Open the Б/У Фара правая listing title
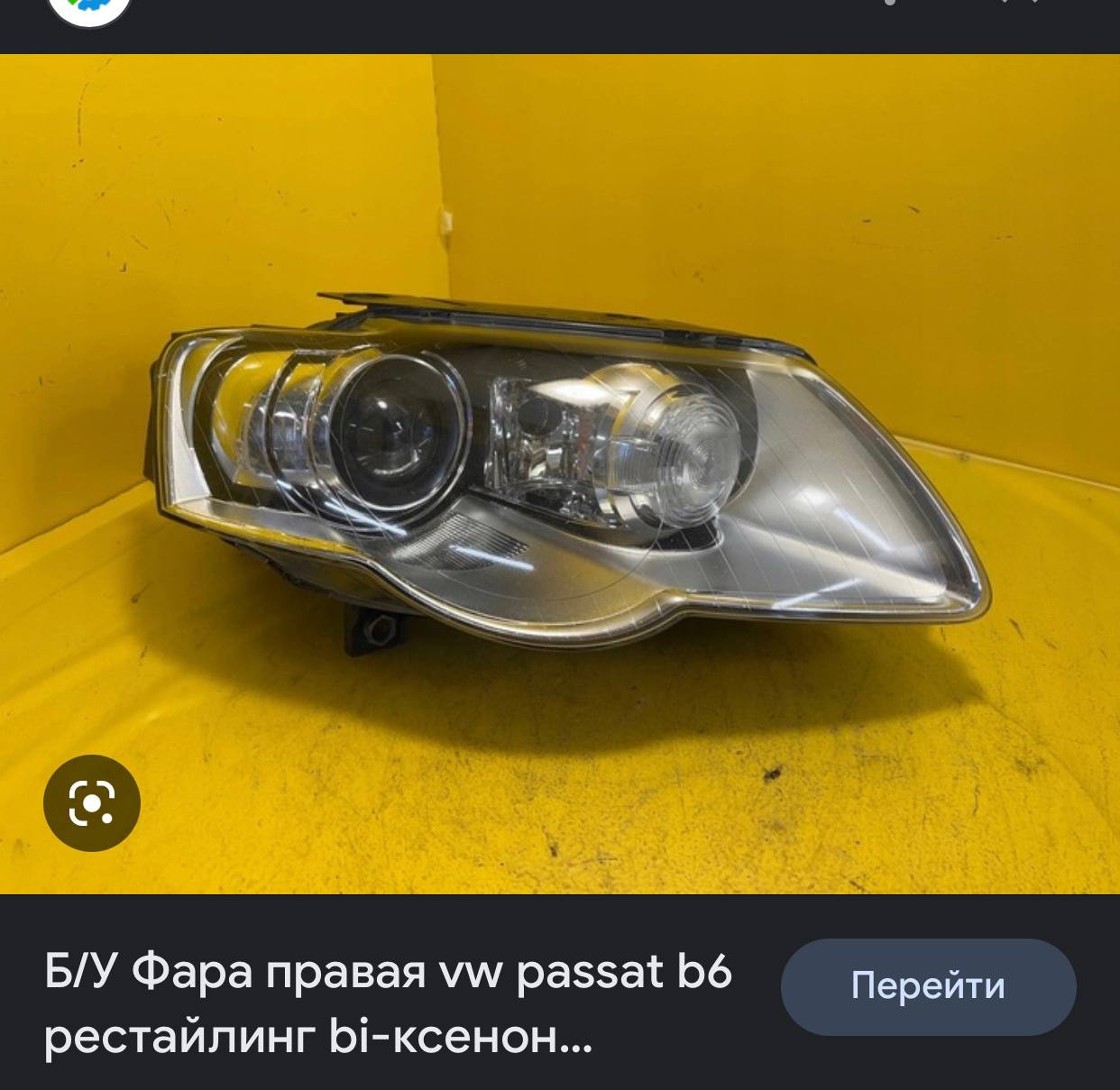The height and width of the screenshot is (1090, 1120). 388,1004
